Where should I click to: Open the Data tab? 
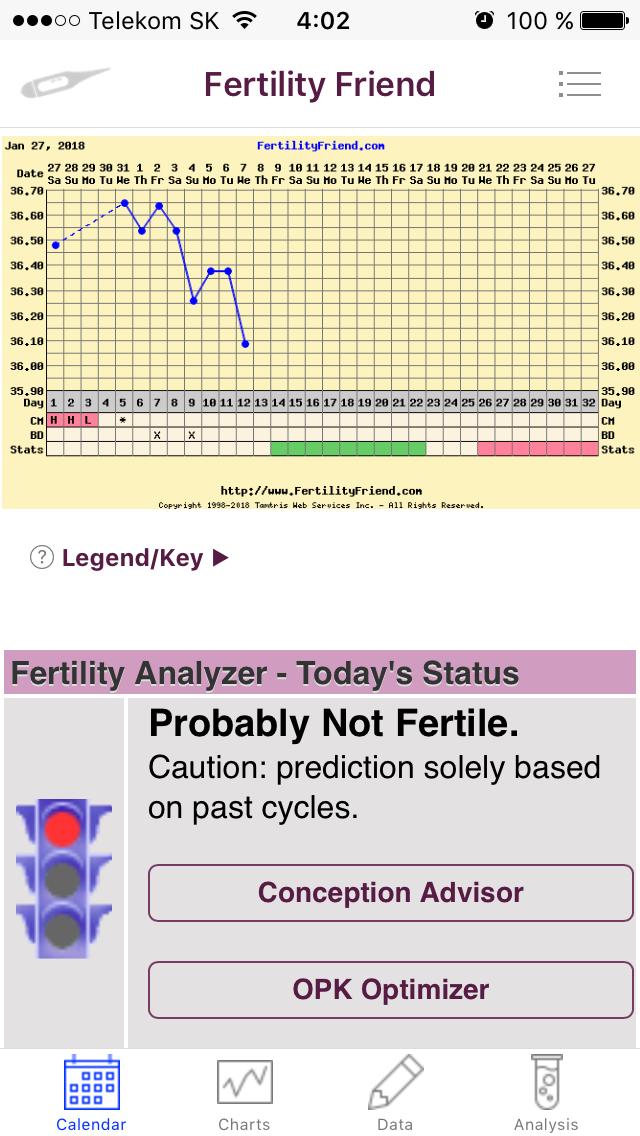click(x=395, y=1094)
